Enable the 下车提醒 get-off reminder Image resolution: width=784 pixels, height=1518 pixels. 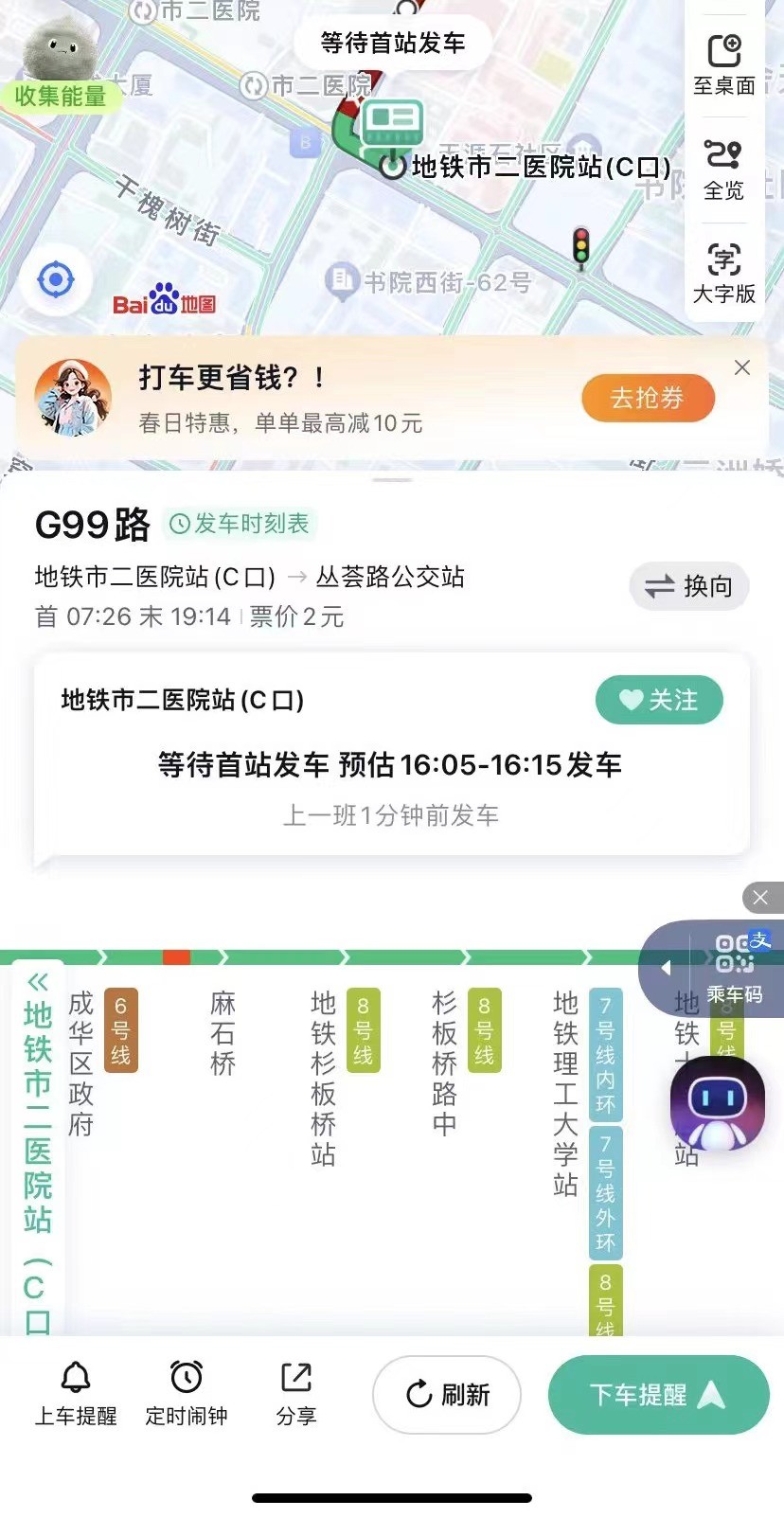pos(658,1395)
